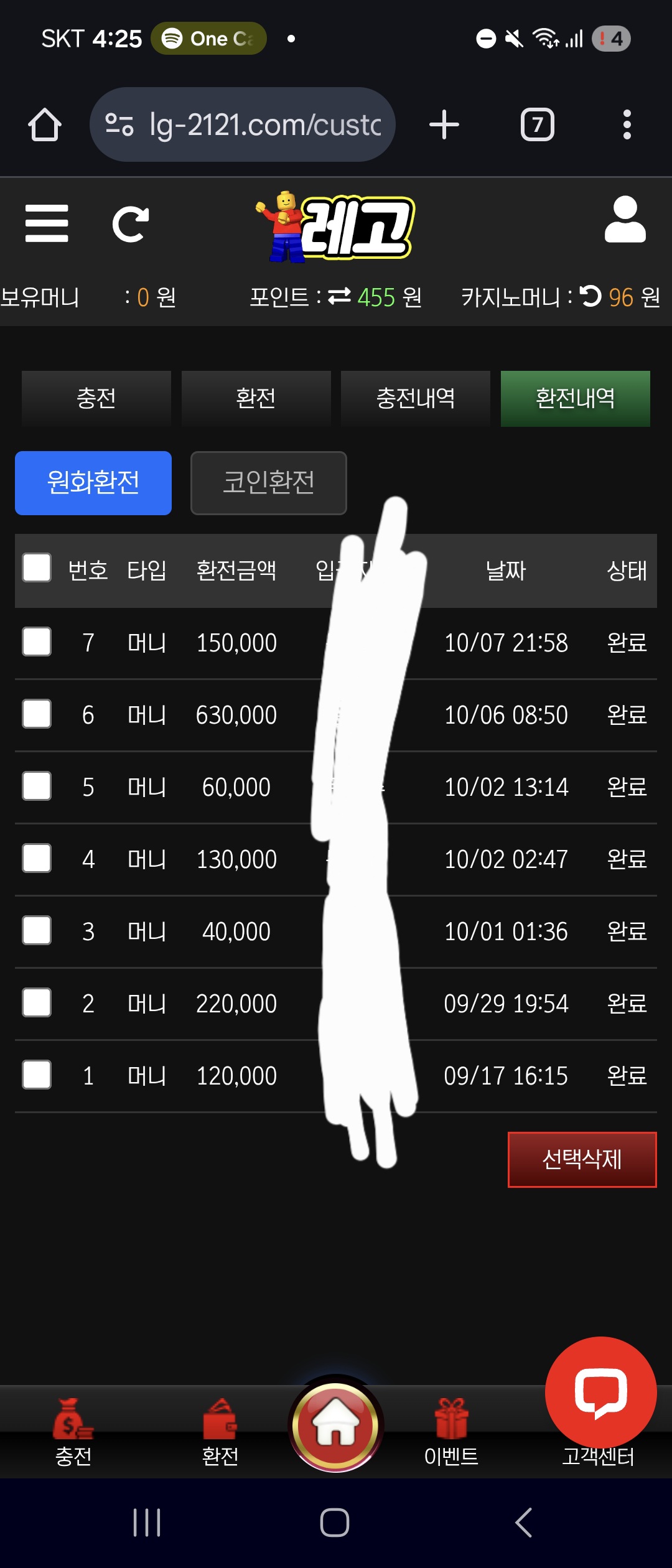
Task: Tap the 선택삭제 button
Action: click(582, 1159)
